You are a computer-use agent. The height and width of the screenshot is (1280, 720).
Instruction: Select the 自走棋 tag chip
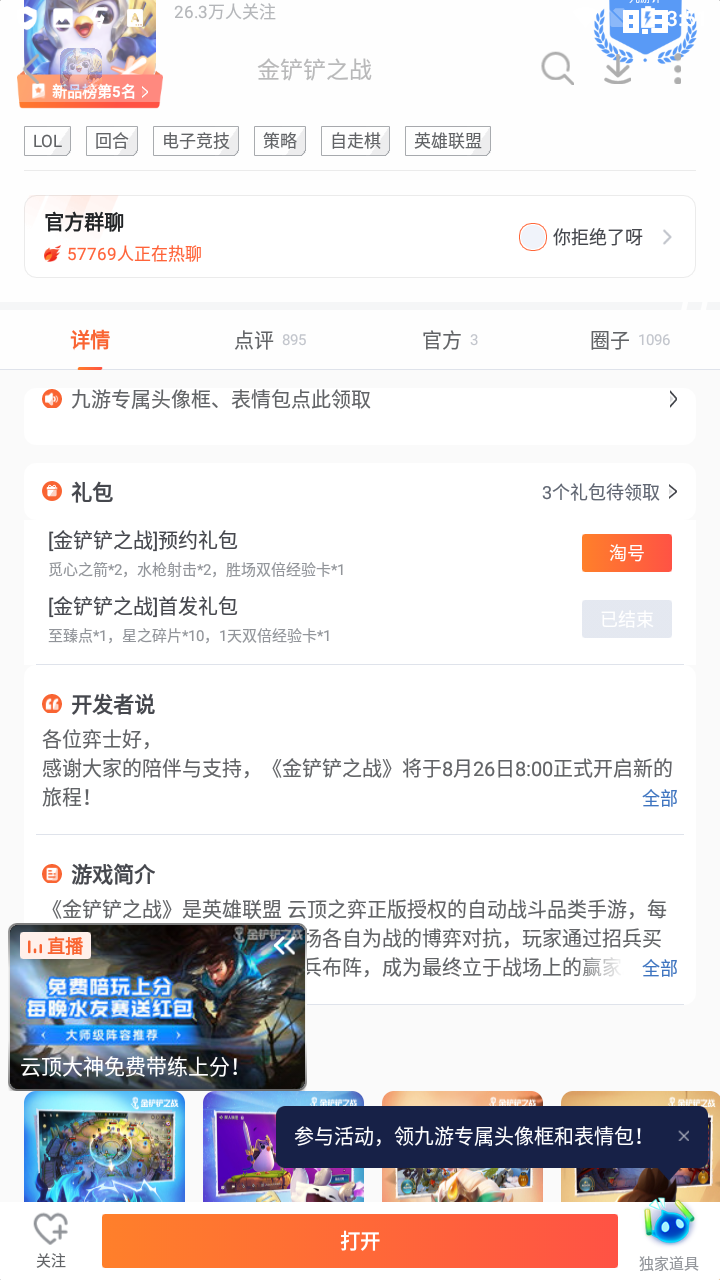click(x=355, y=141)
